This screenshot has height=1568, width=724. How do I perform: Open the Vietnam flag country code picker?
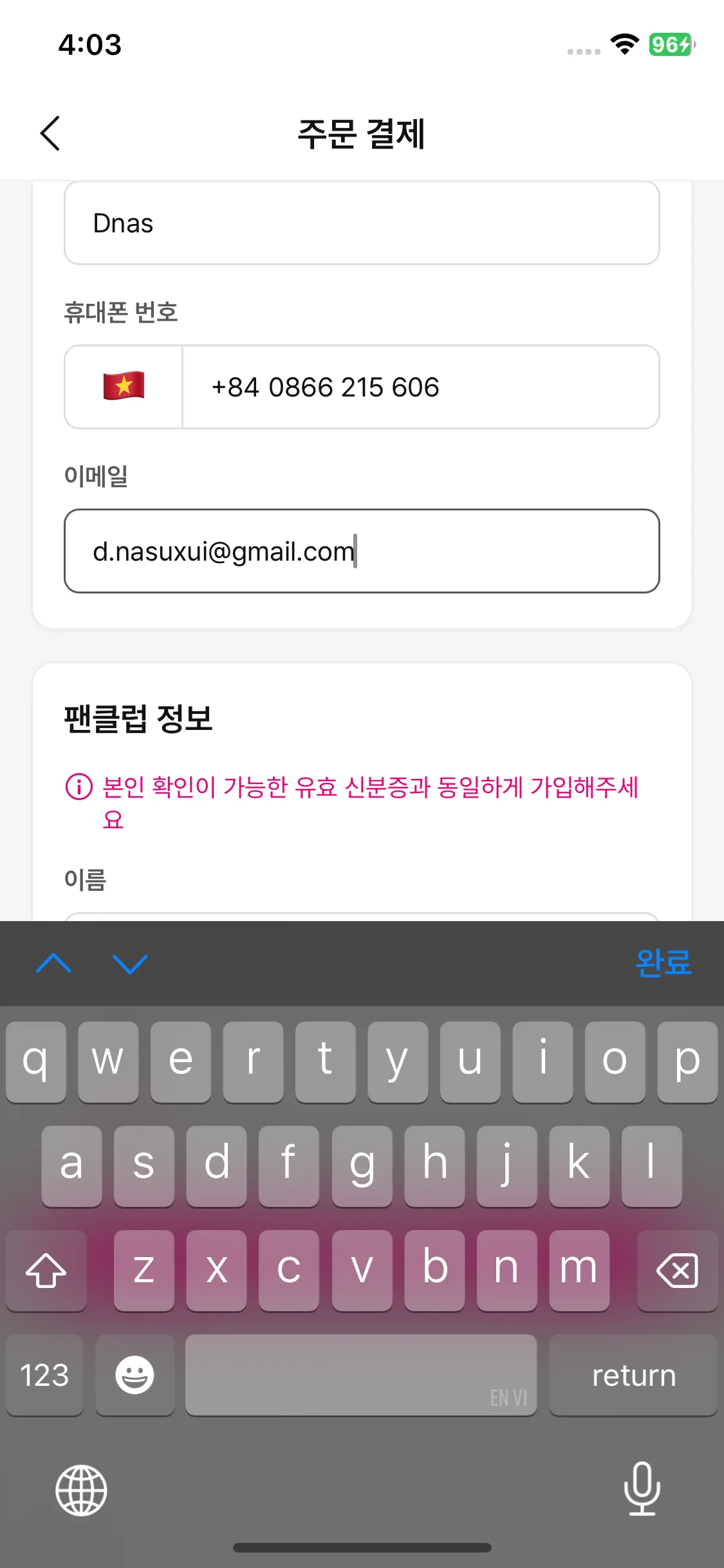pyautogui.click(x=124, y=387)
